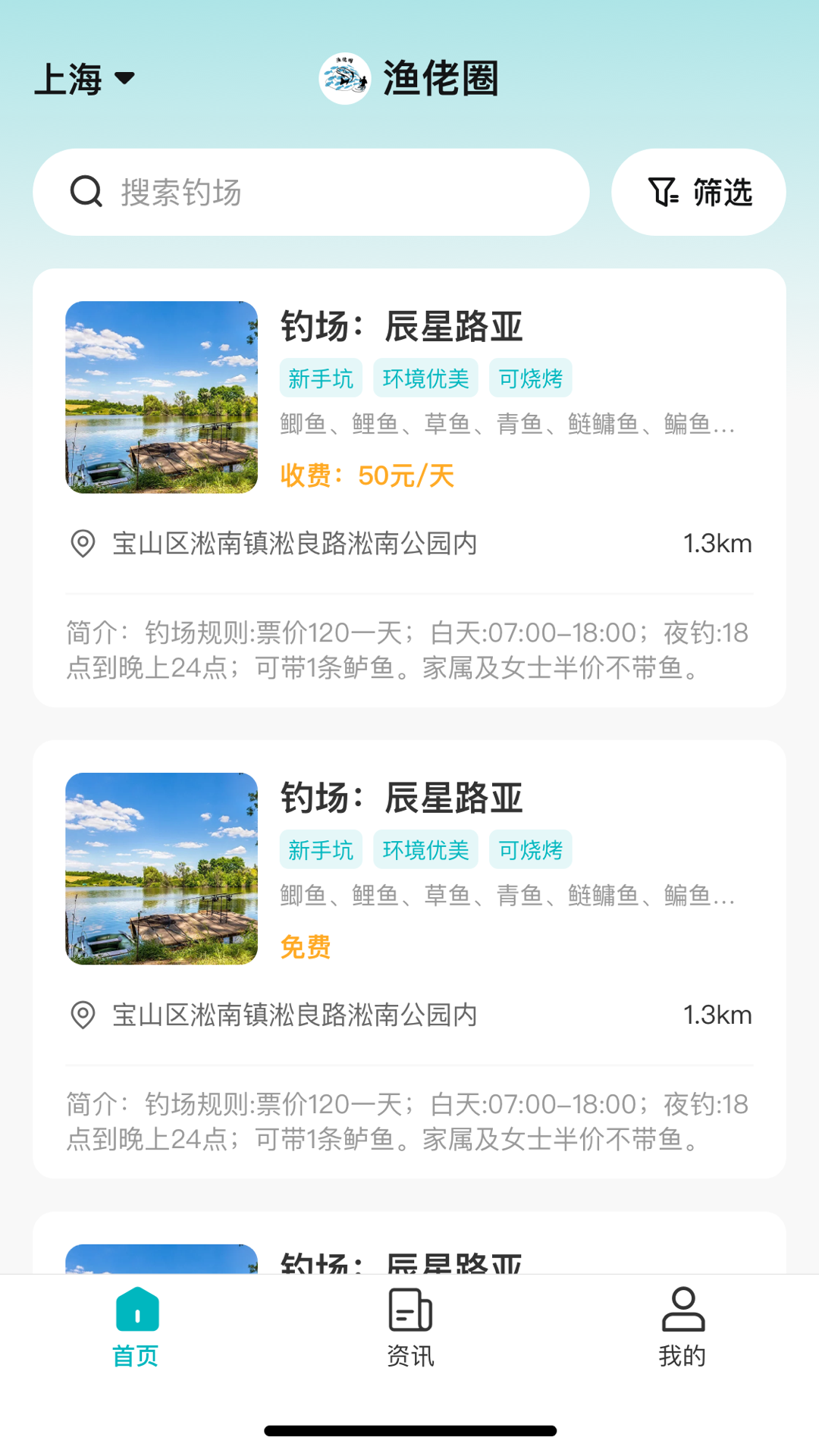Select the 环境优美 tag on the first listing
Image resolution: width=819 pixels, height=1456 pixels.
pyautogui.click(x=426, y=377)
